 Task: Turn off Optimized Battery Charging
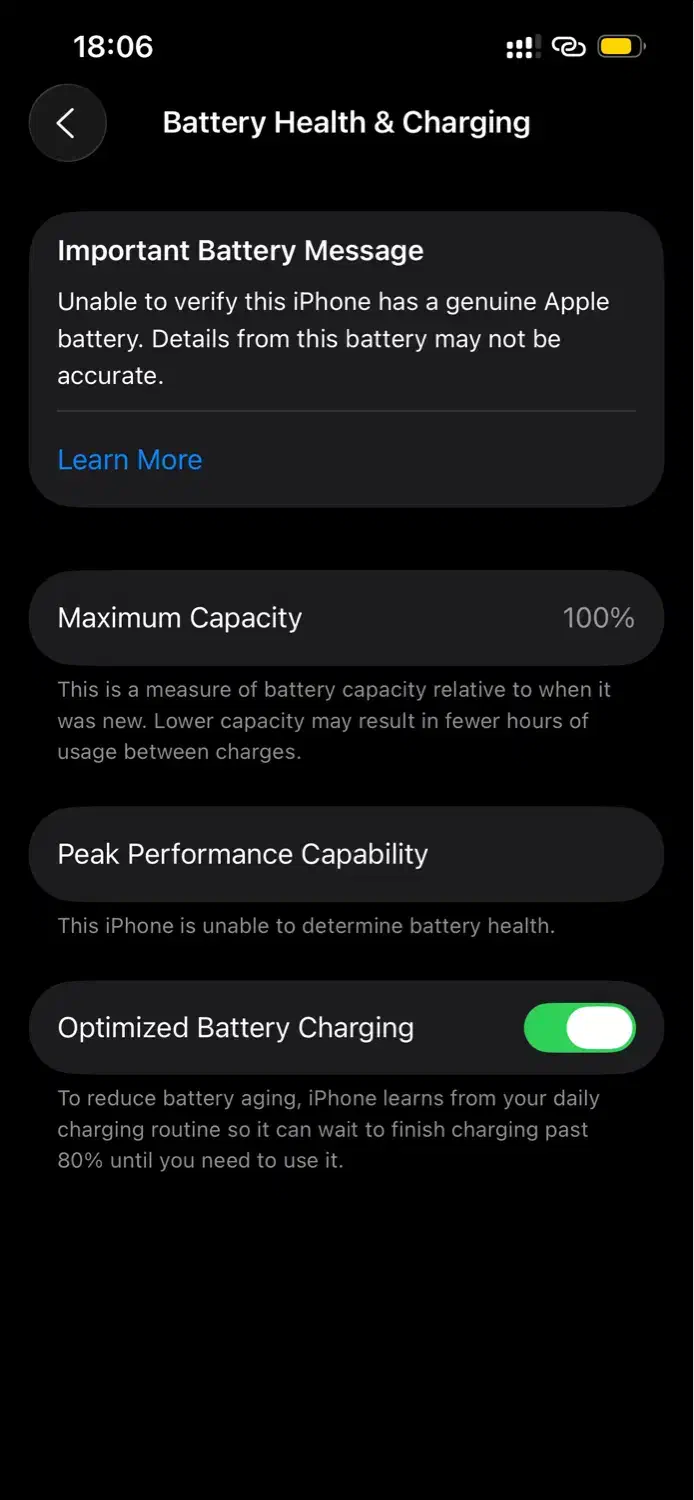pyautogui.click(x=580, y=1028)
